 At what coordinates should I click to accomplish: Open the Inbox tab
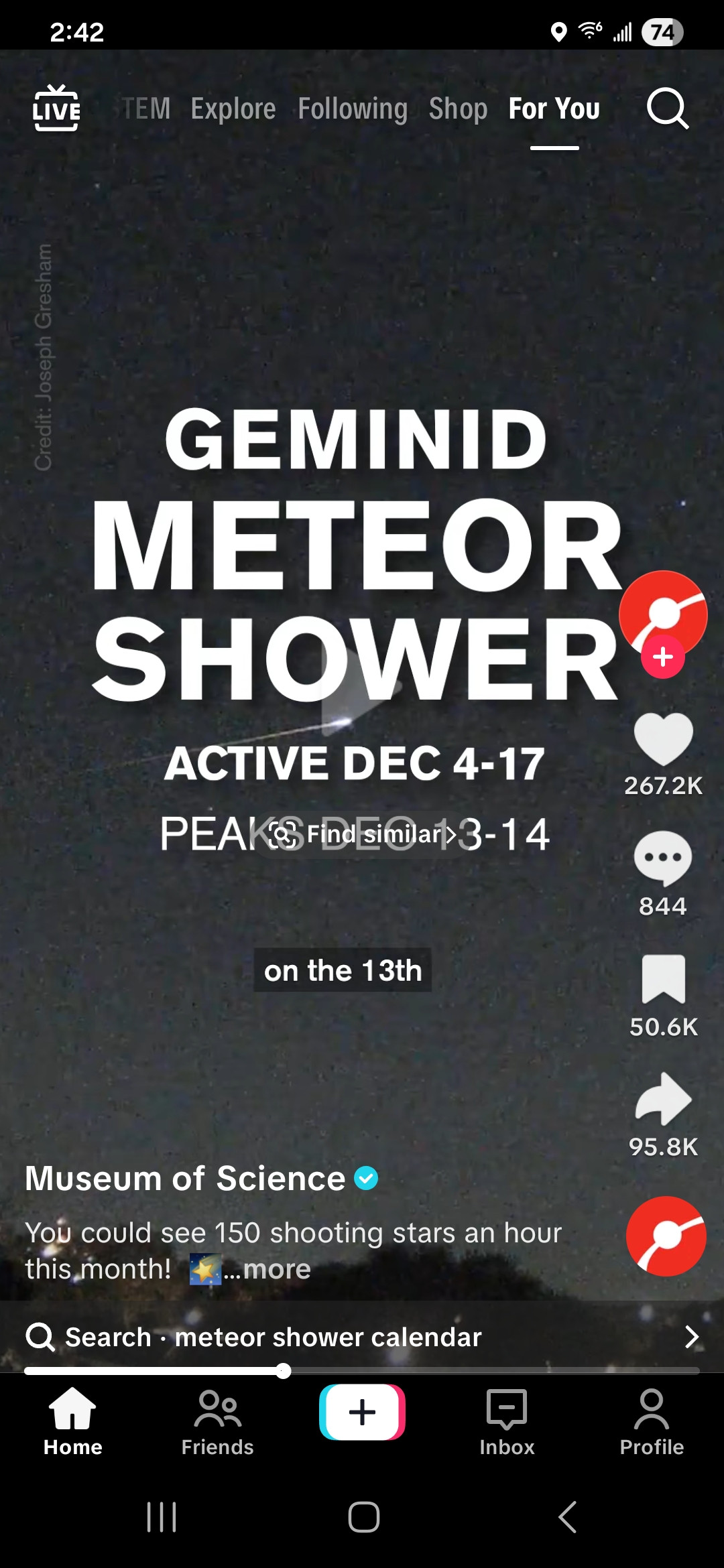[x=507, y=1422]
